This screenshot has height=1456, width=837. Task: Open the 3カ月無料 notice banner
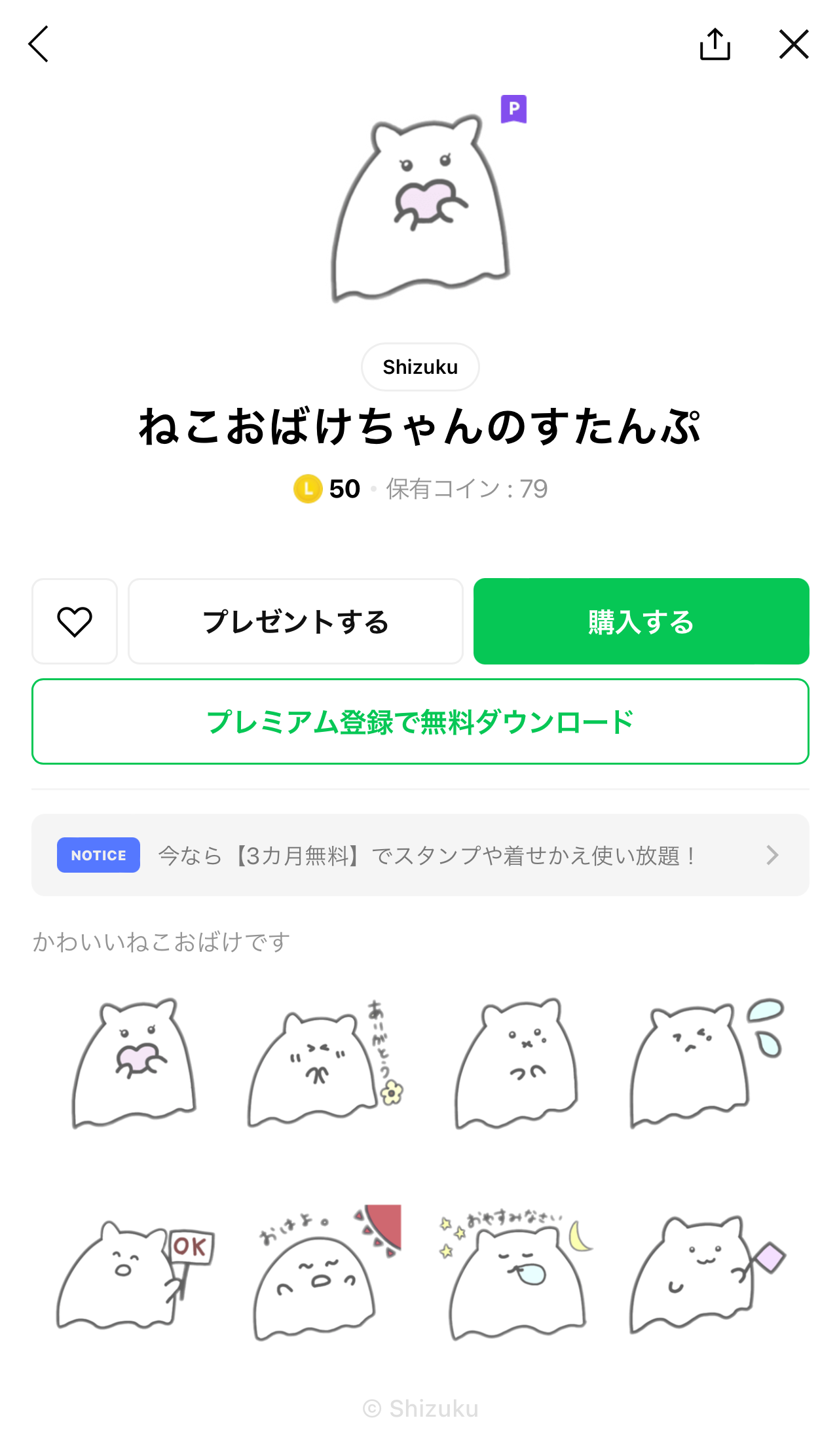click(420, 855)
